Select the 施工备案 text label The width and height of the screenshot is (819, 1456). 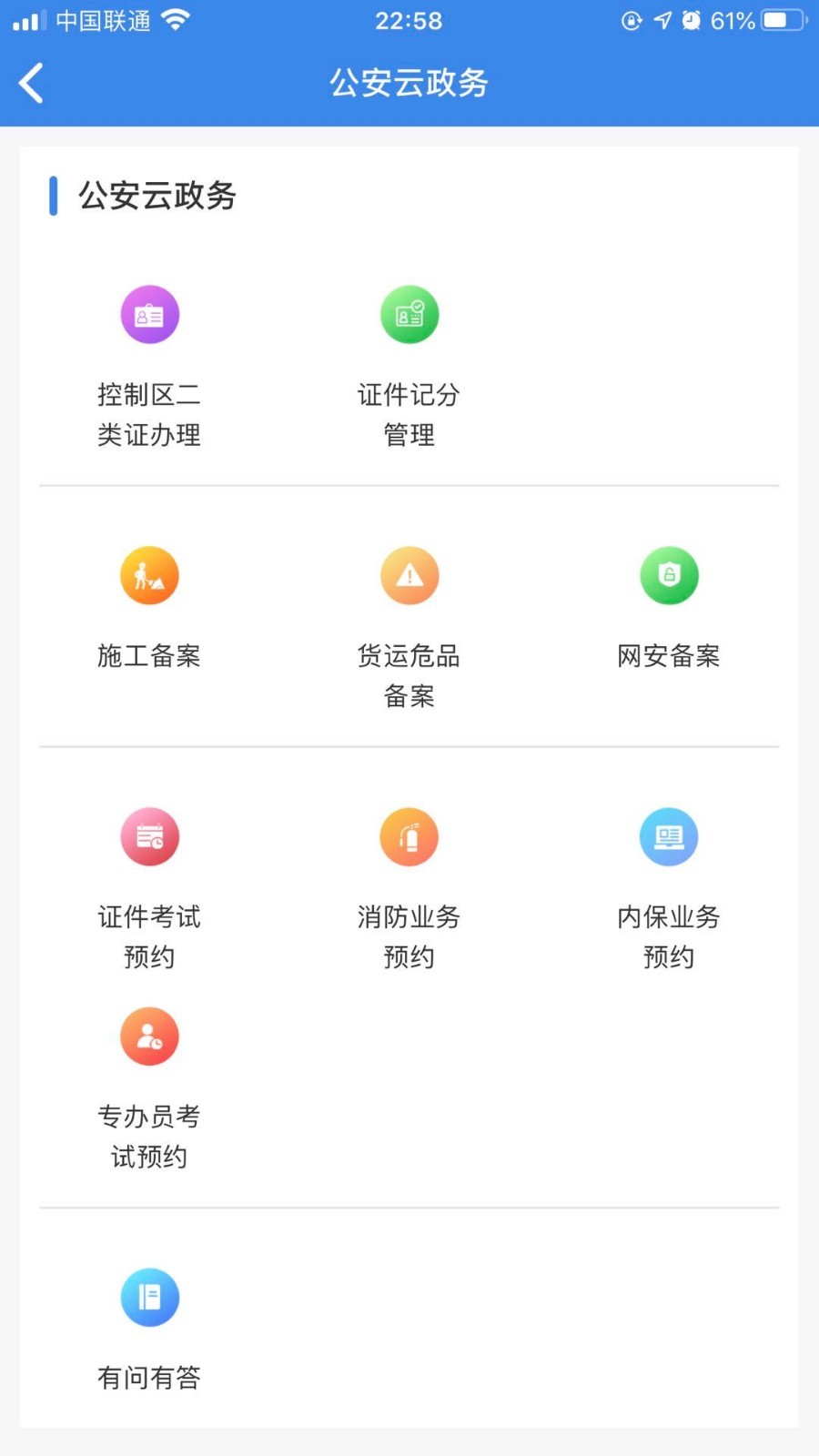(150, 656)
